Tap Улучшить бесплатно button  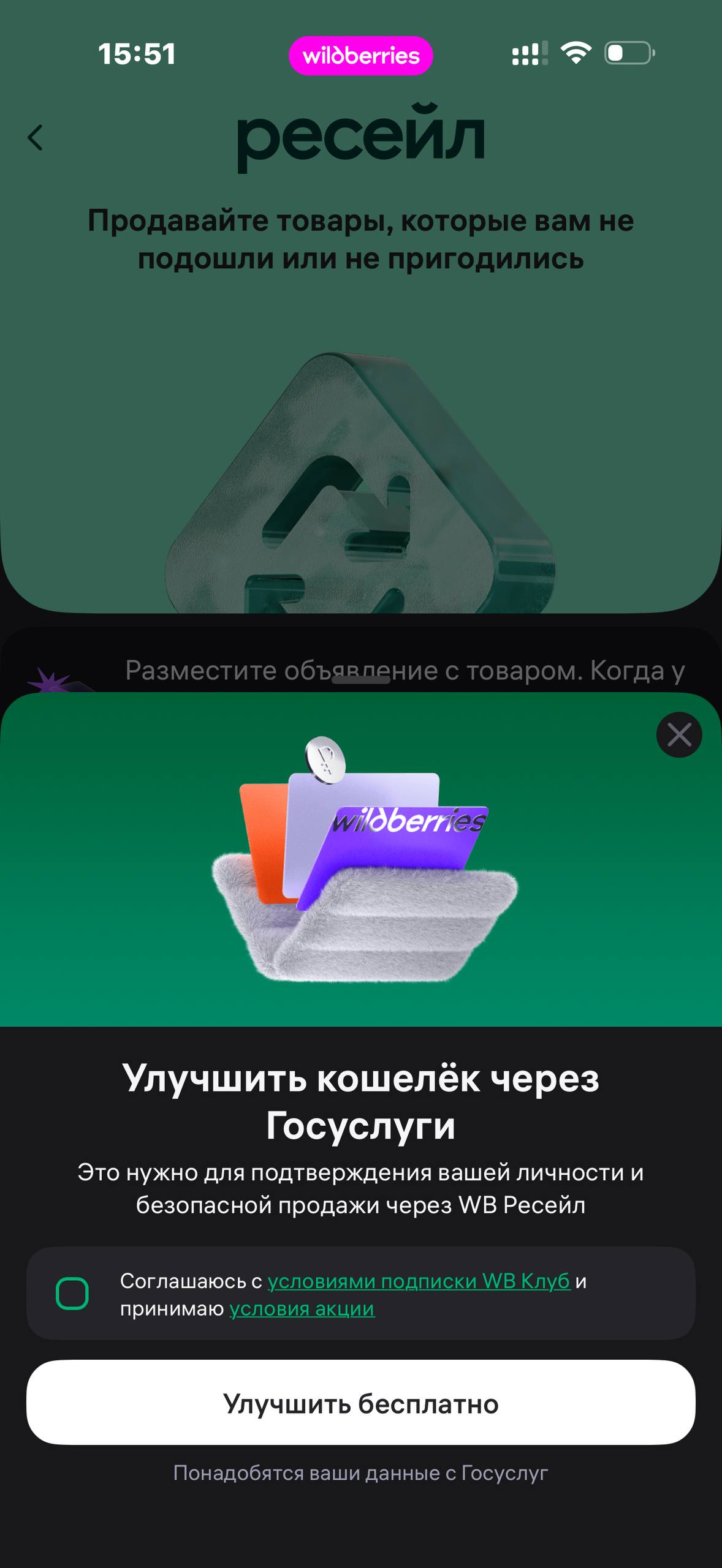[361, 1403]
